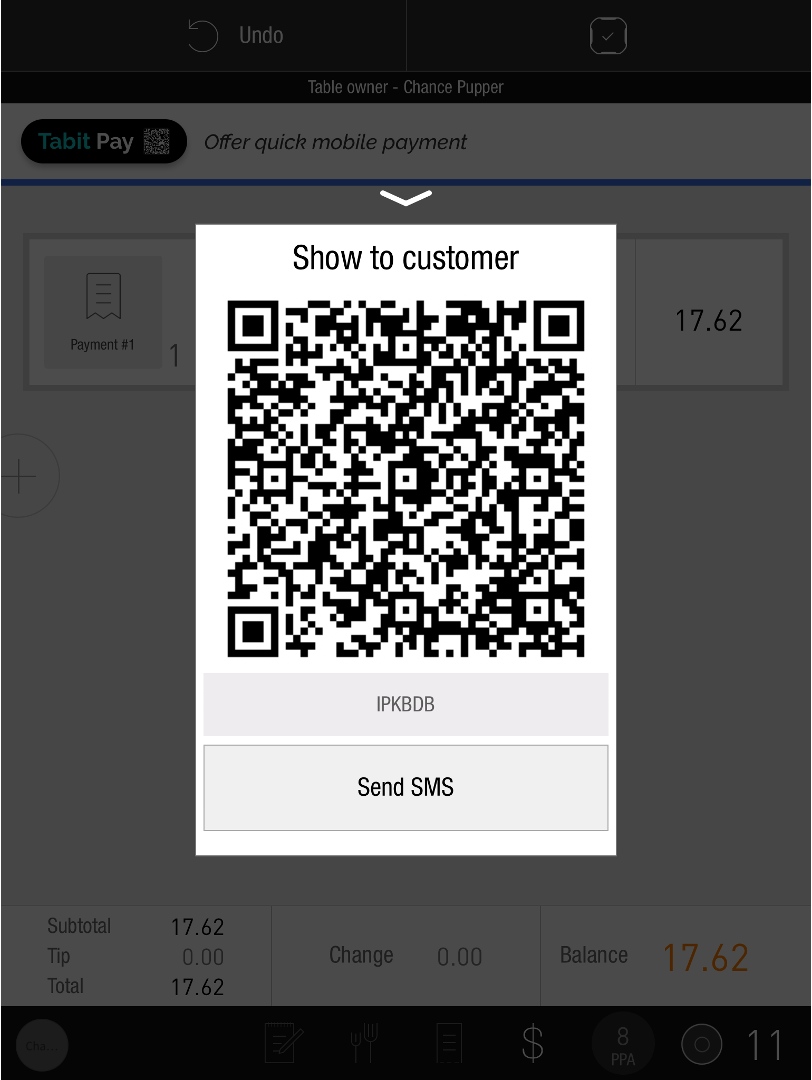Click the 8 PPA badge
The height and width of the screenshot is (1080, 812).
pyautogui.click(x=622, y=1043)
